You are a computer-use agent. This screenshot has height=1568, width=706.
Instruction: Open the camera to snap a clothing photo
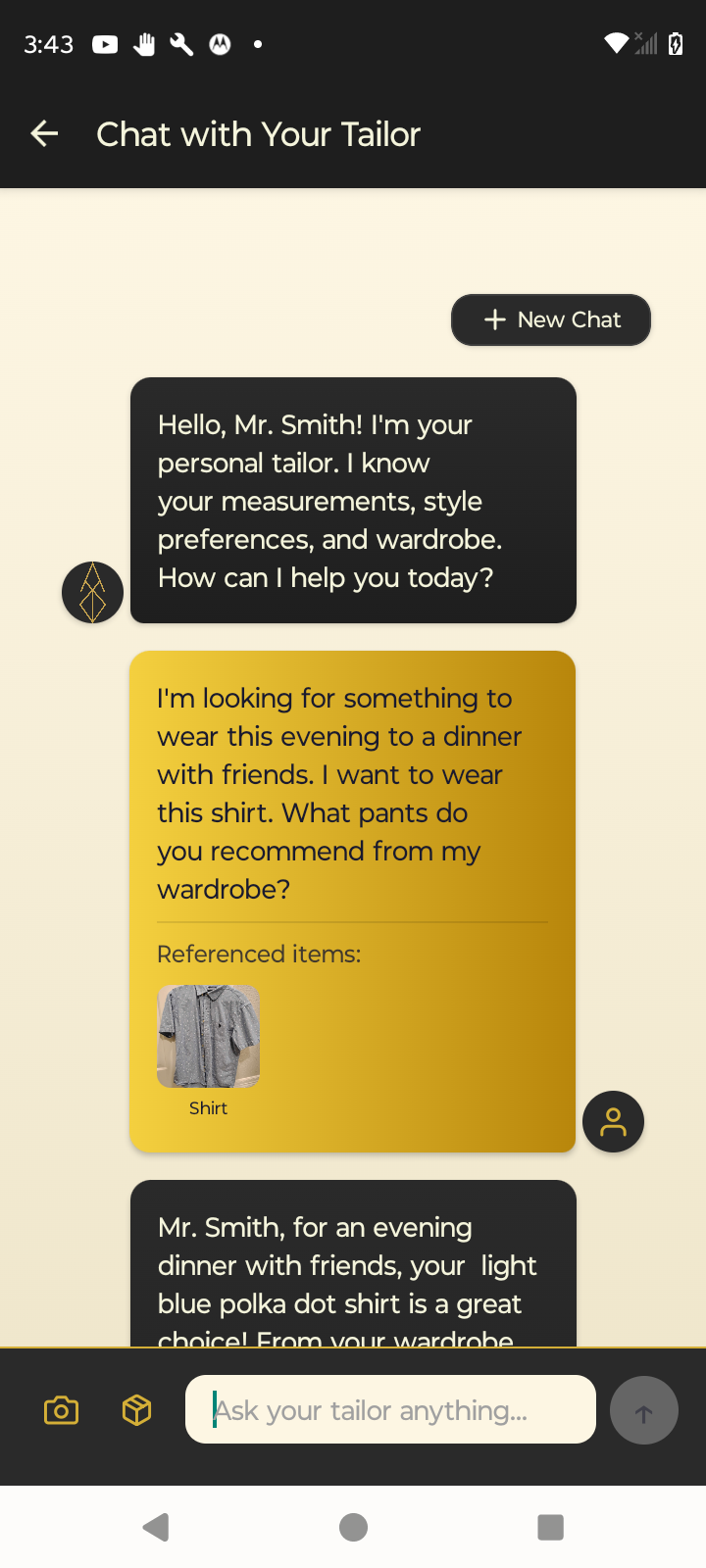coord(61,1410)
